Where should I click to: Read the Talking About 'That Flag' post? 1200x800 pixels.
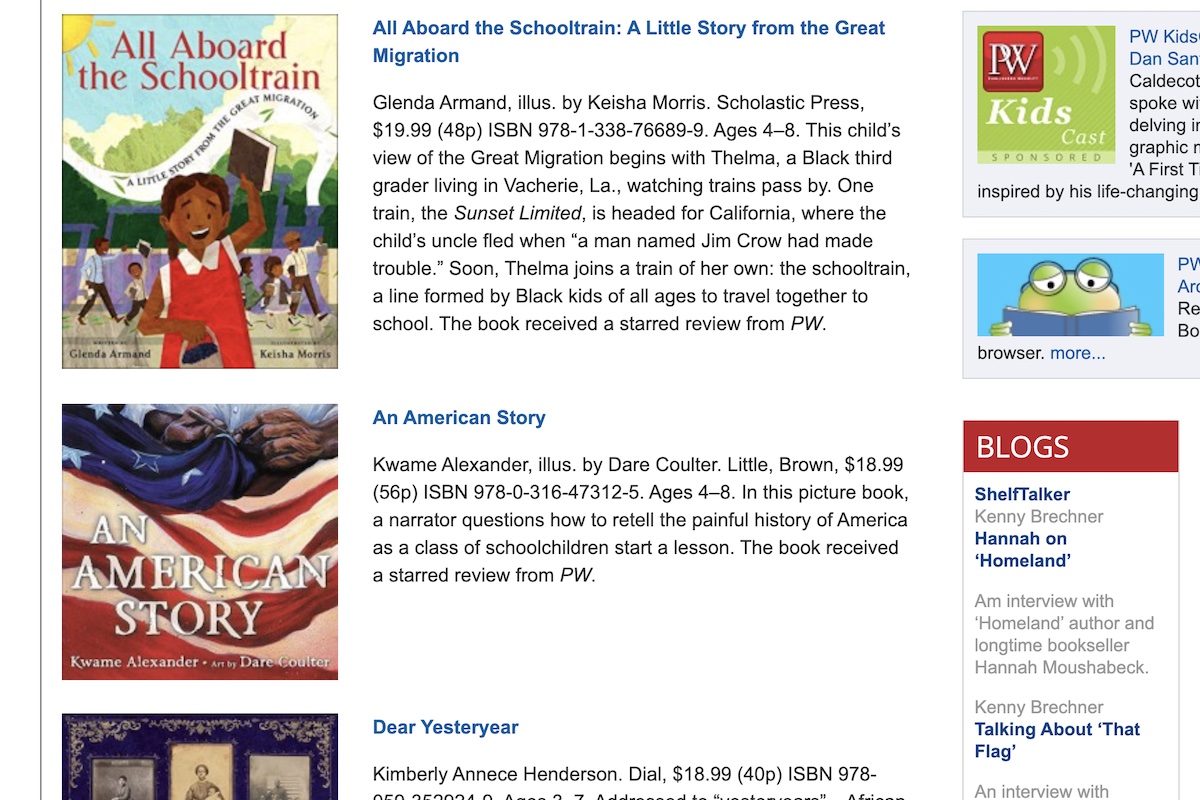click(x=1057, y=740)
